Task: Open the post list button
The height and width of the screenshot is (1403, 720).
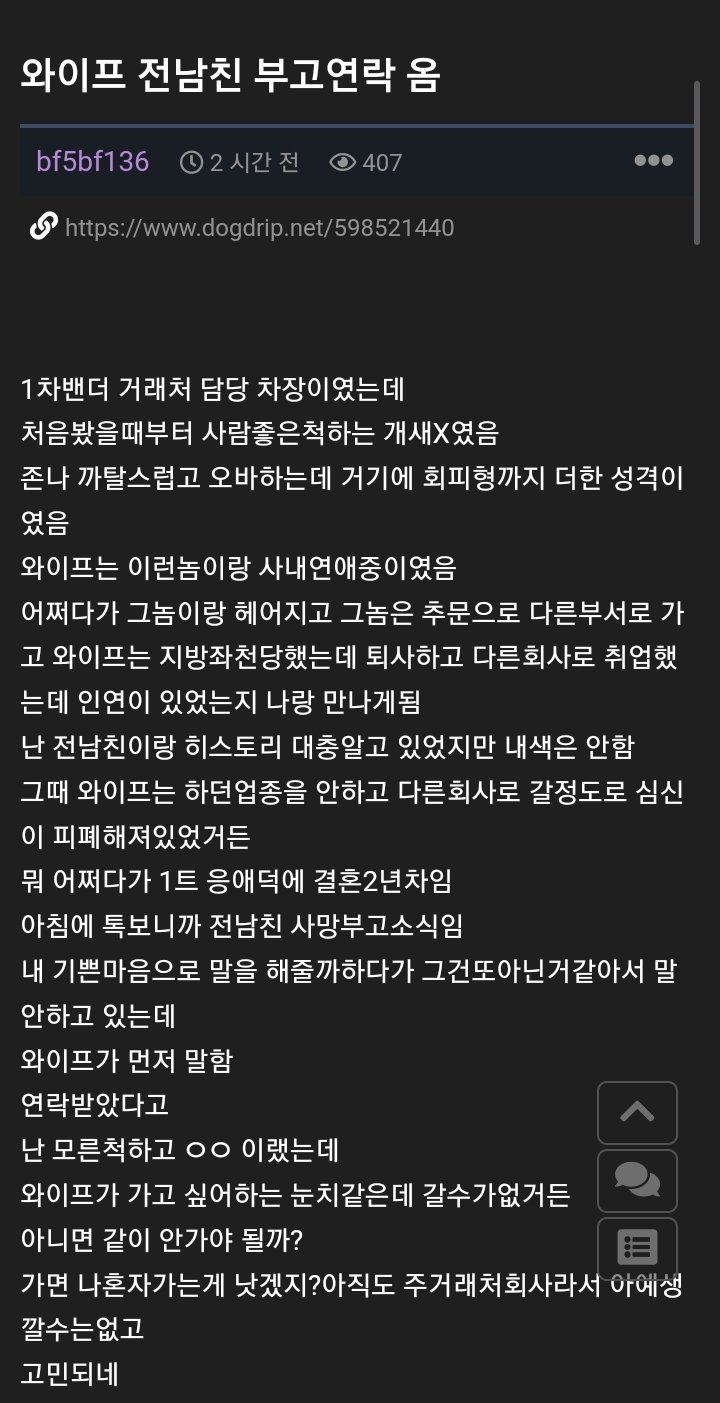Action: pos(637,1247)
